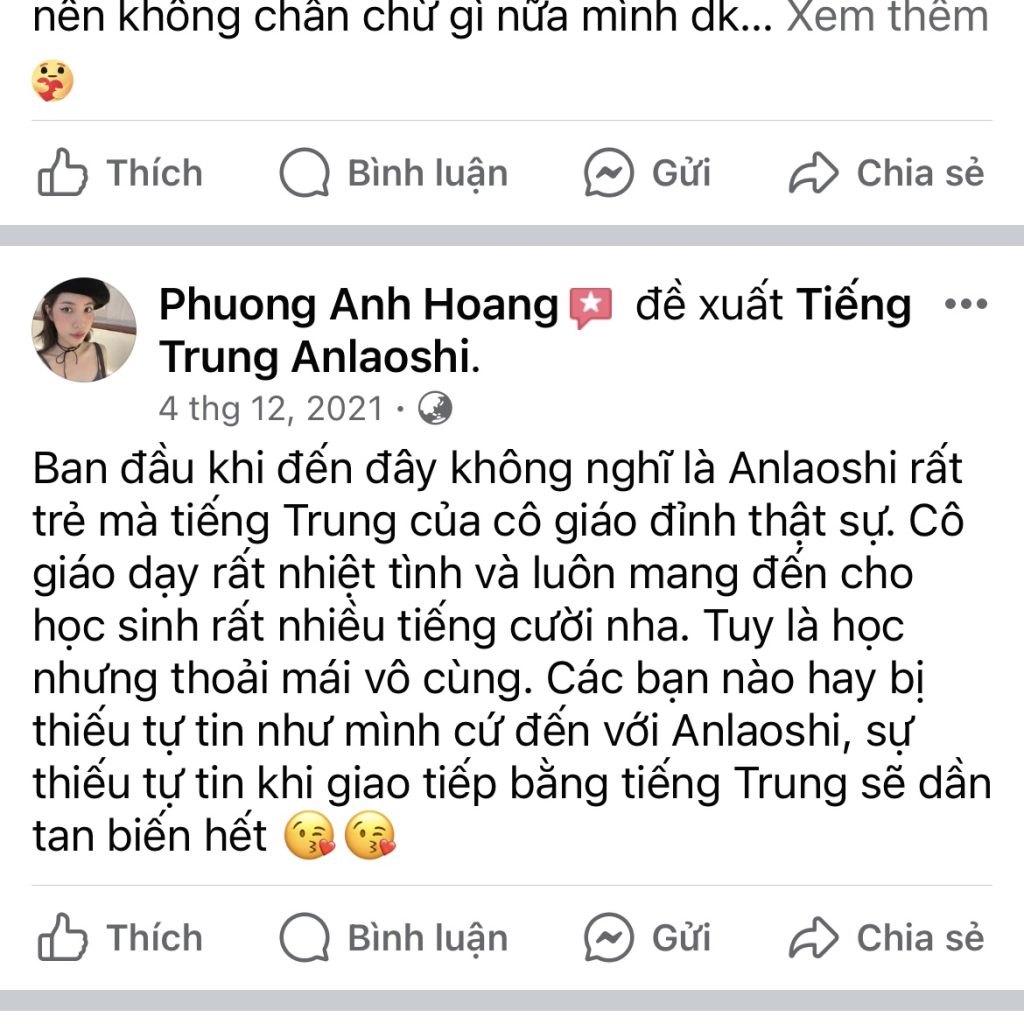Comment on the review above Phuong Anh Hoang's
Screen dimensions: 1024x1024
393,174
